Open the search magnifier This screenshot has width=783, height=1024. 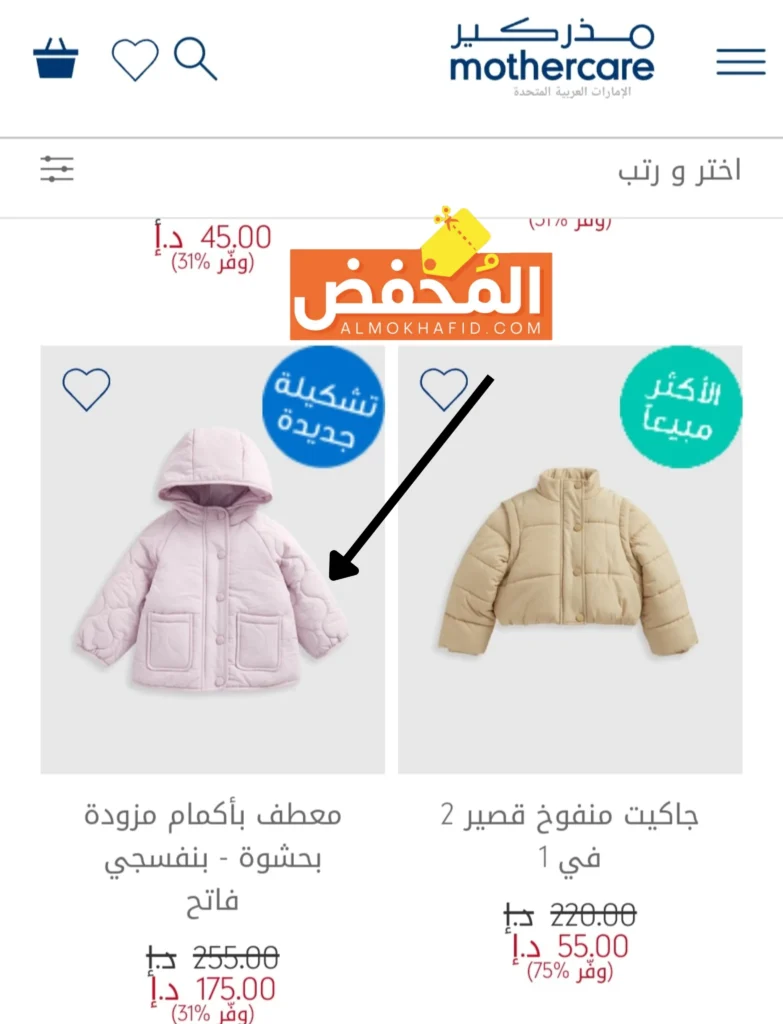[x=195, y=59]
